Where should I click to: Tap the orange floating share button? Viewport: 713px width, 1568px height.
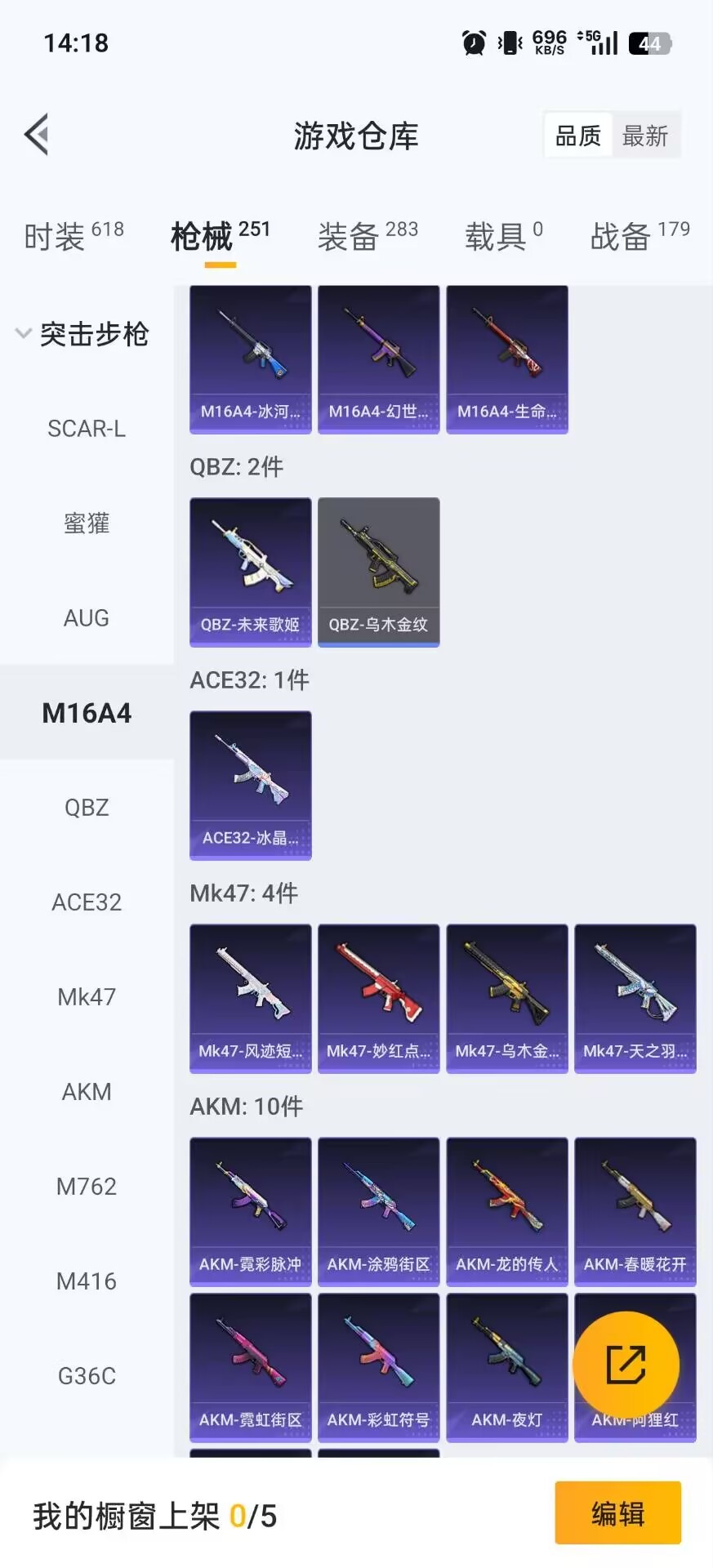[626, 1365]
